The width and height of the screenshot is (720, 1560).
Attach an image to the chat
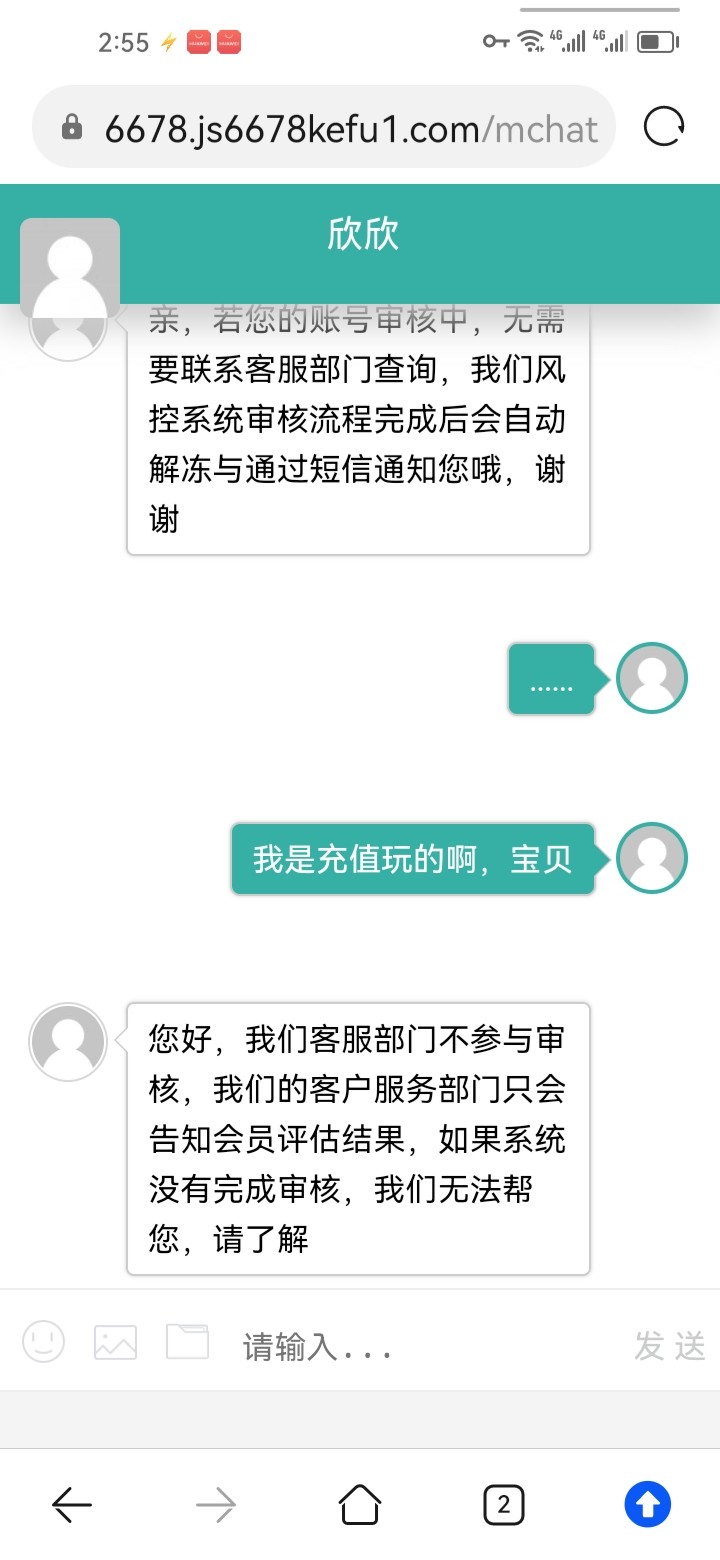pos(115,1341)
